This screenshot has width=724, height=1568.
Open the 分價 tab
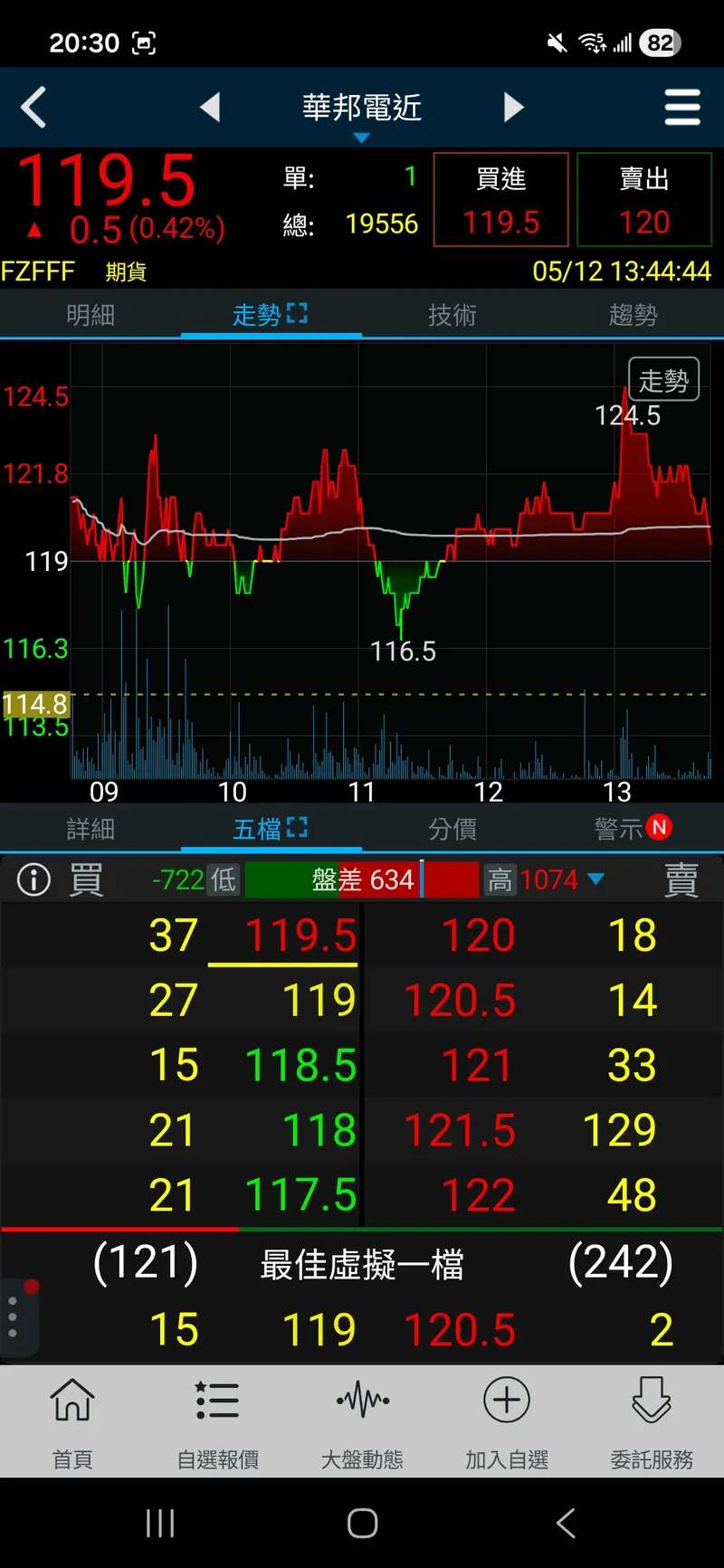click(x=452, y=828)
